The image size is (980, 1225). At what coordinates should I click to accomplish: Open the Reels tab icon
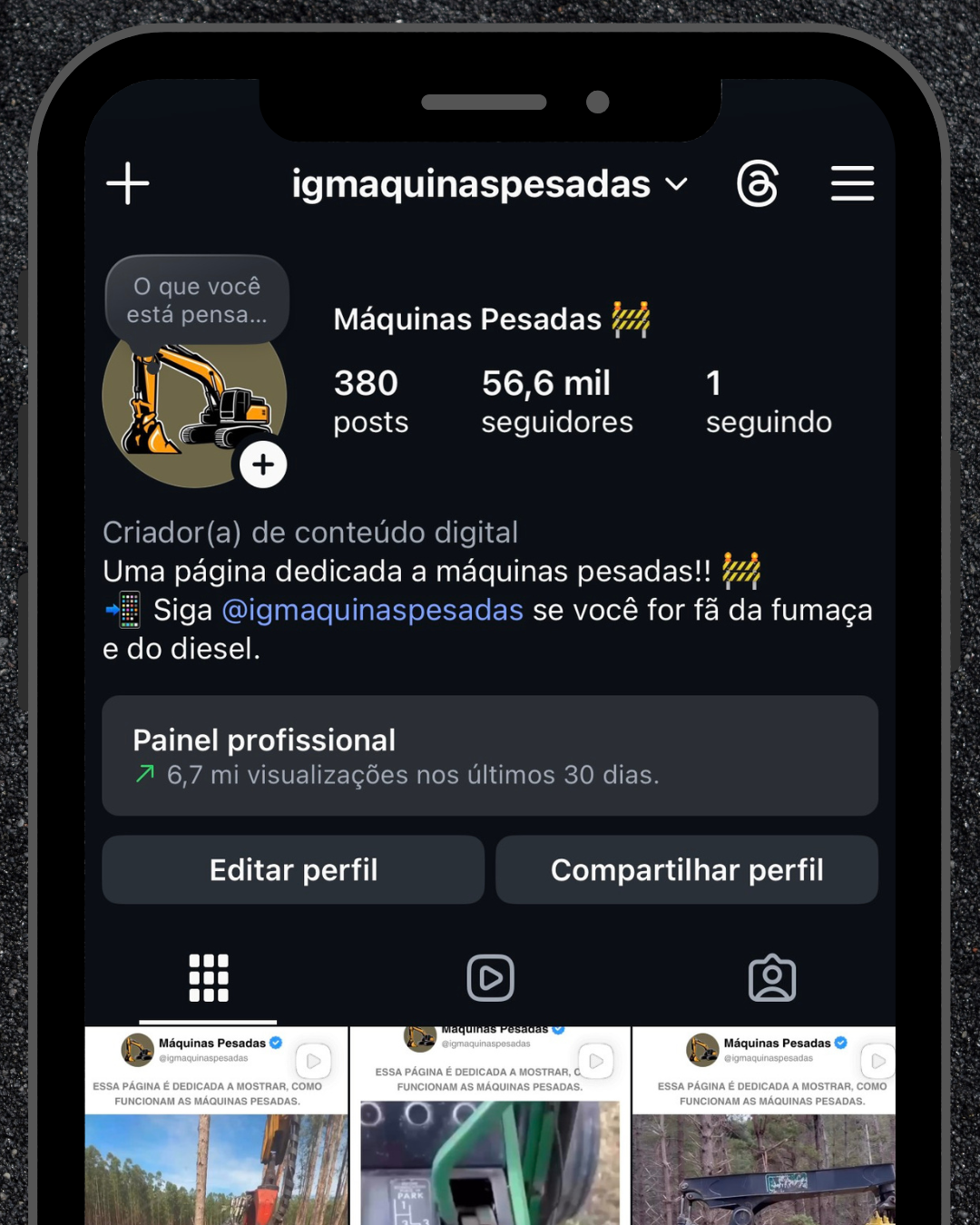coord(490,978)
